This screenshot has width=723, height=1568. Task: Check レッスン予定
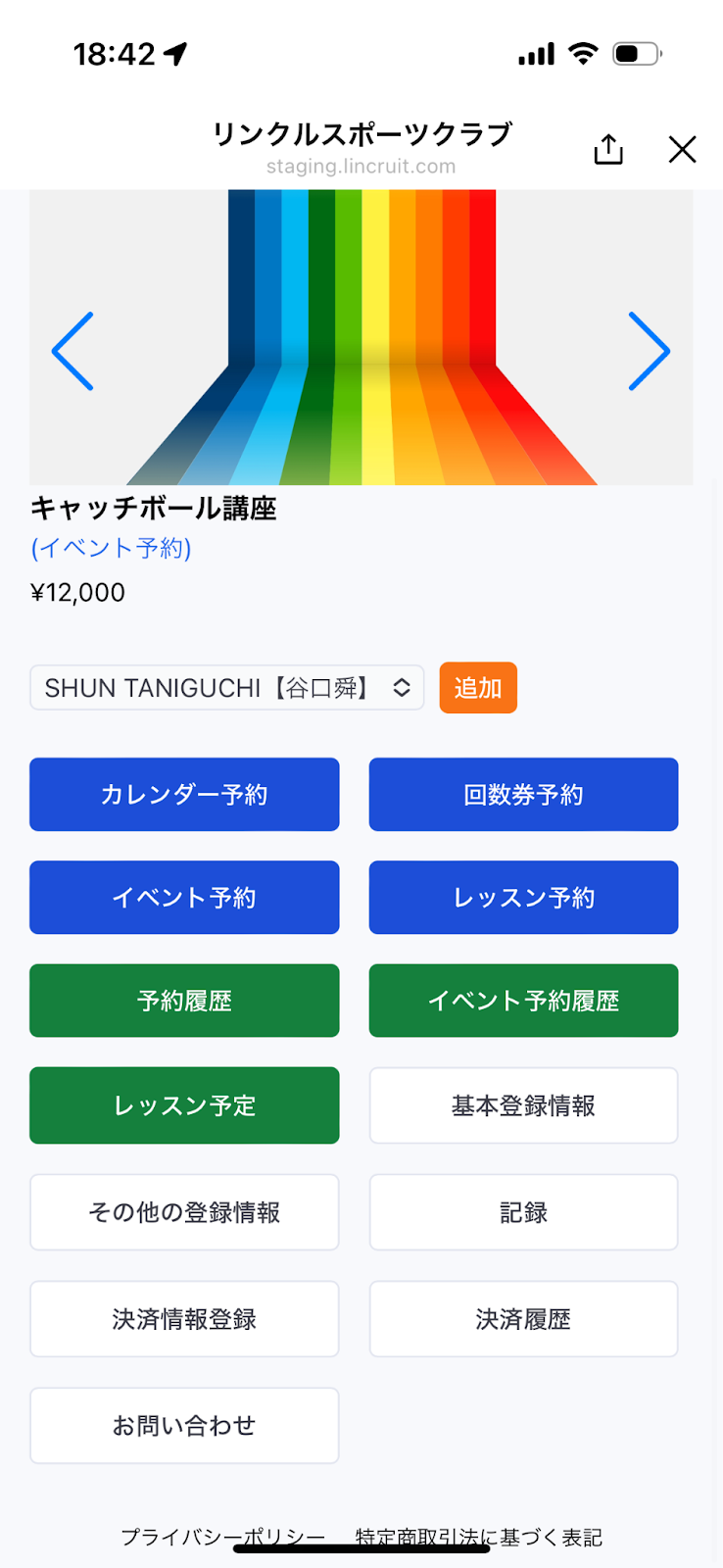184,1105
